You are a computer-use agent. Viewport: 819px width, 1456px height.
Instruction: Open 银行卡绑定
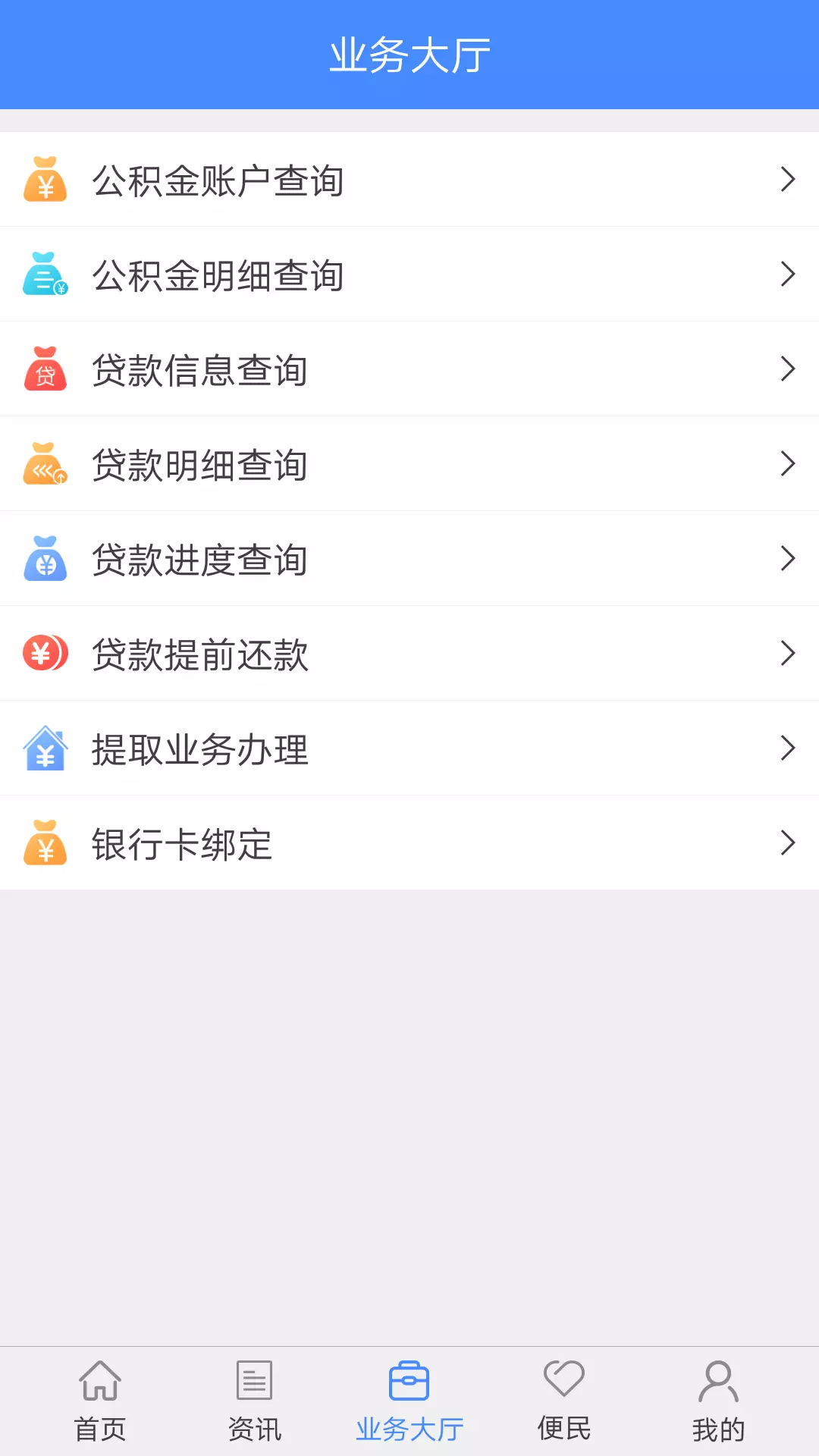[409, 843]
